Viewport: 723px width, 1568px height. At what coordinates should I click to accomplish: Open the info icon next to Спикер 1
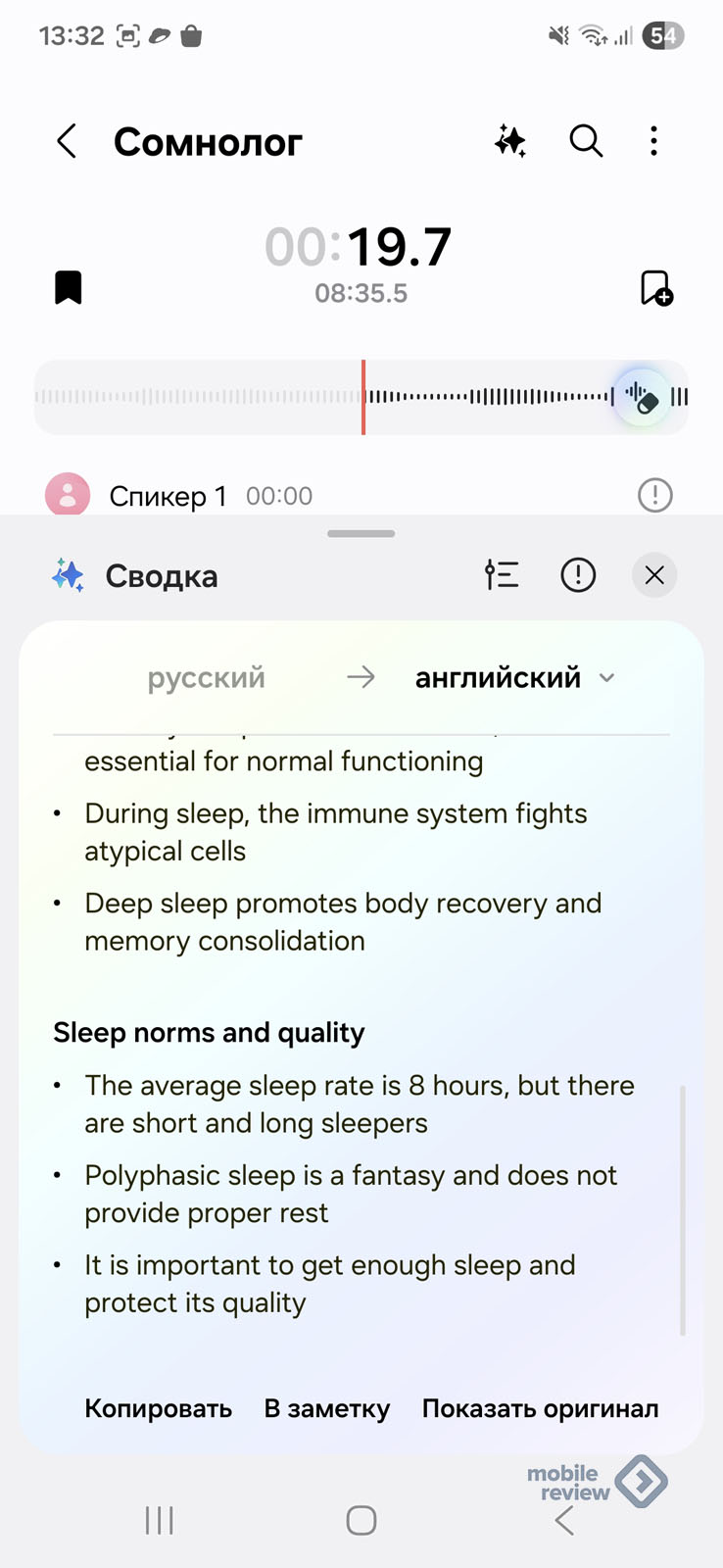654,495
